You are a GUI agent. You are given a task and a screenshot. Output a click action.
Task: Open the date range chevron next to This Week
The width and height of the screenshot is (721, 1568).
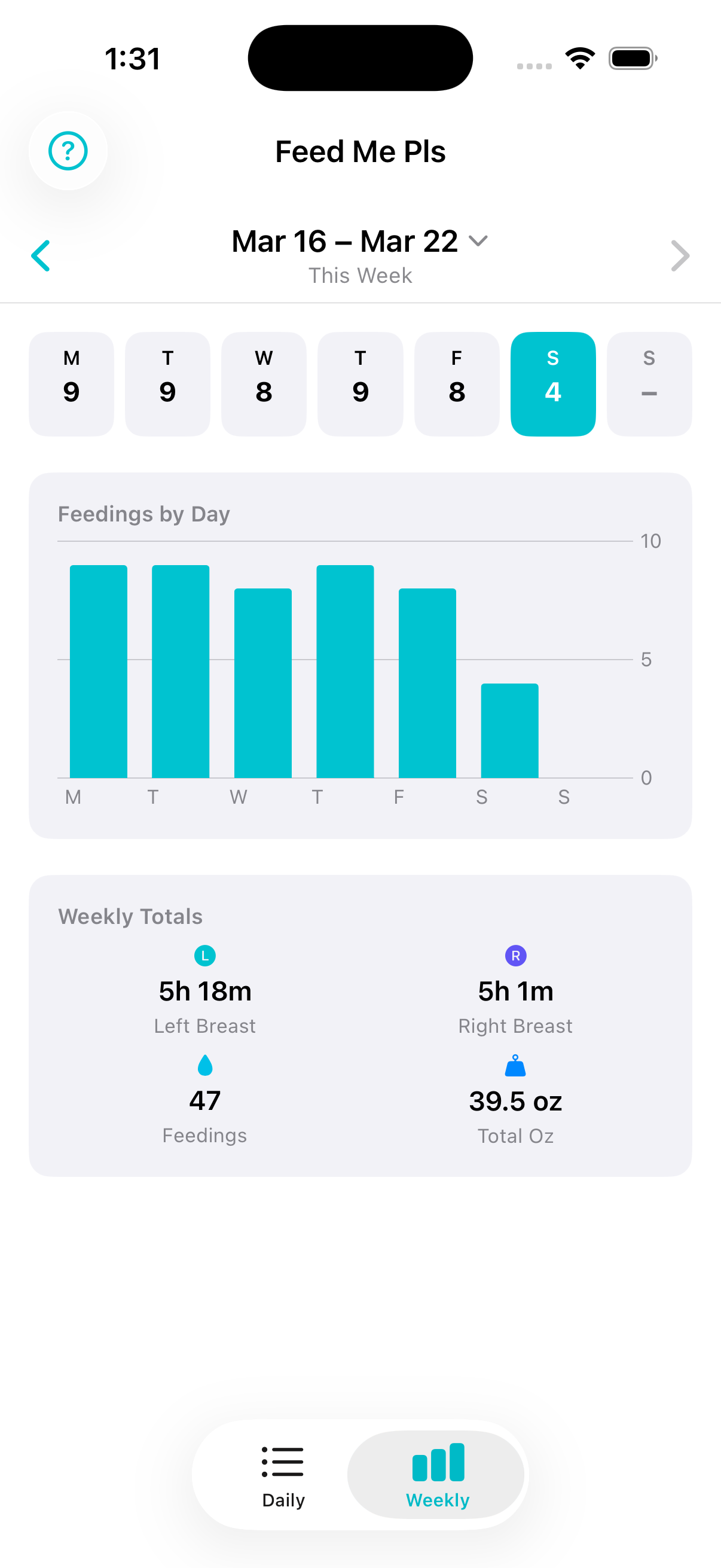pos(478,240)
